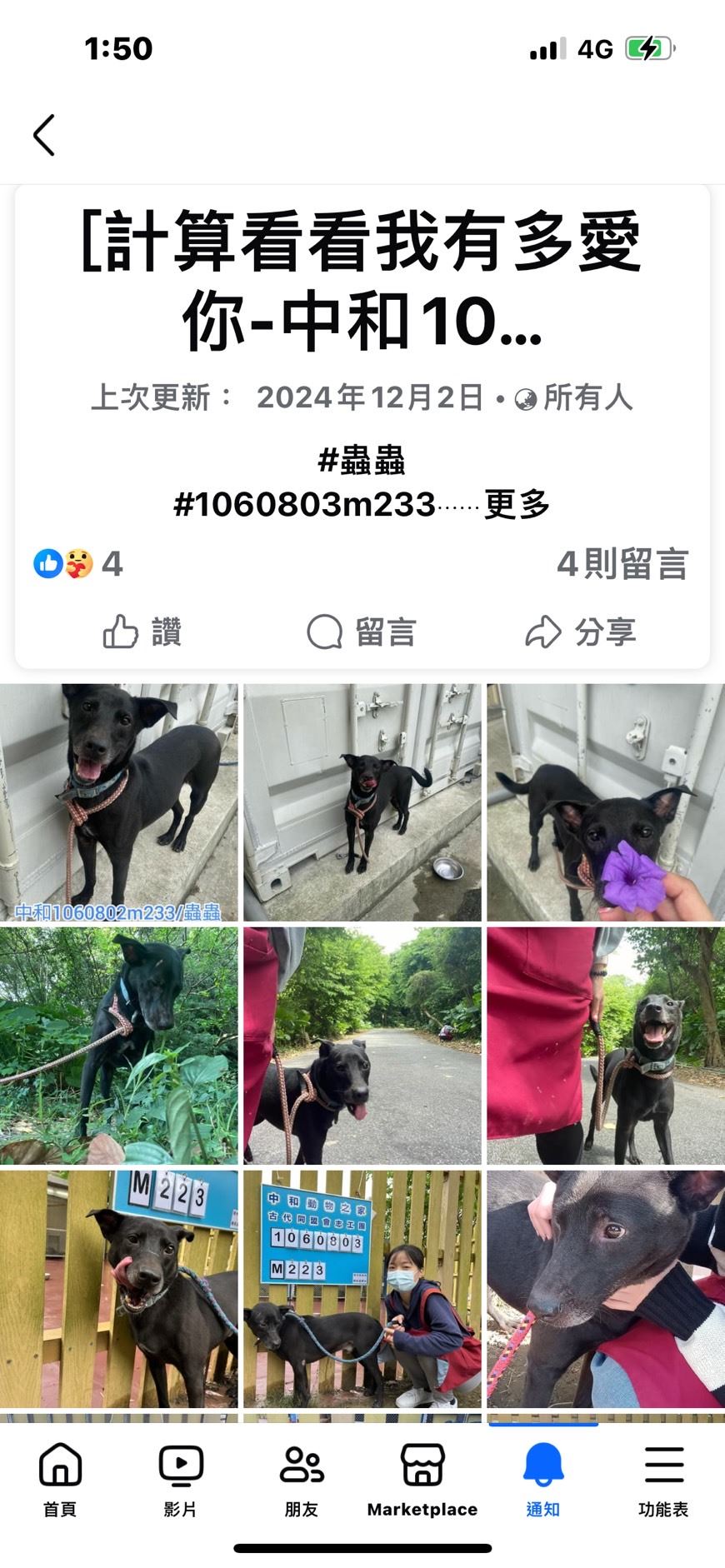This screenshot has height=1568, width=725.
Task: Open photo of dog among green plants
Action: [x=118, y=1045]
